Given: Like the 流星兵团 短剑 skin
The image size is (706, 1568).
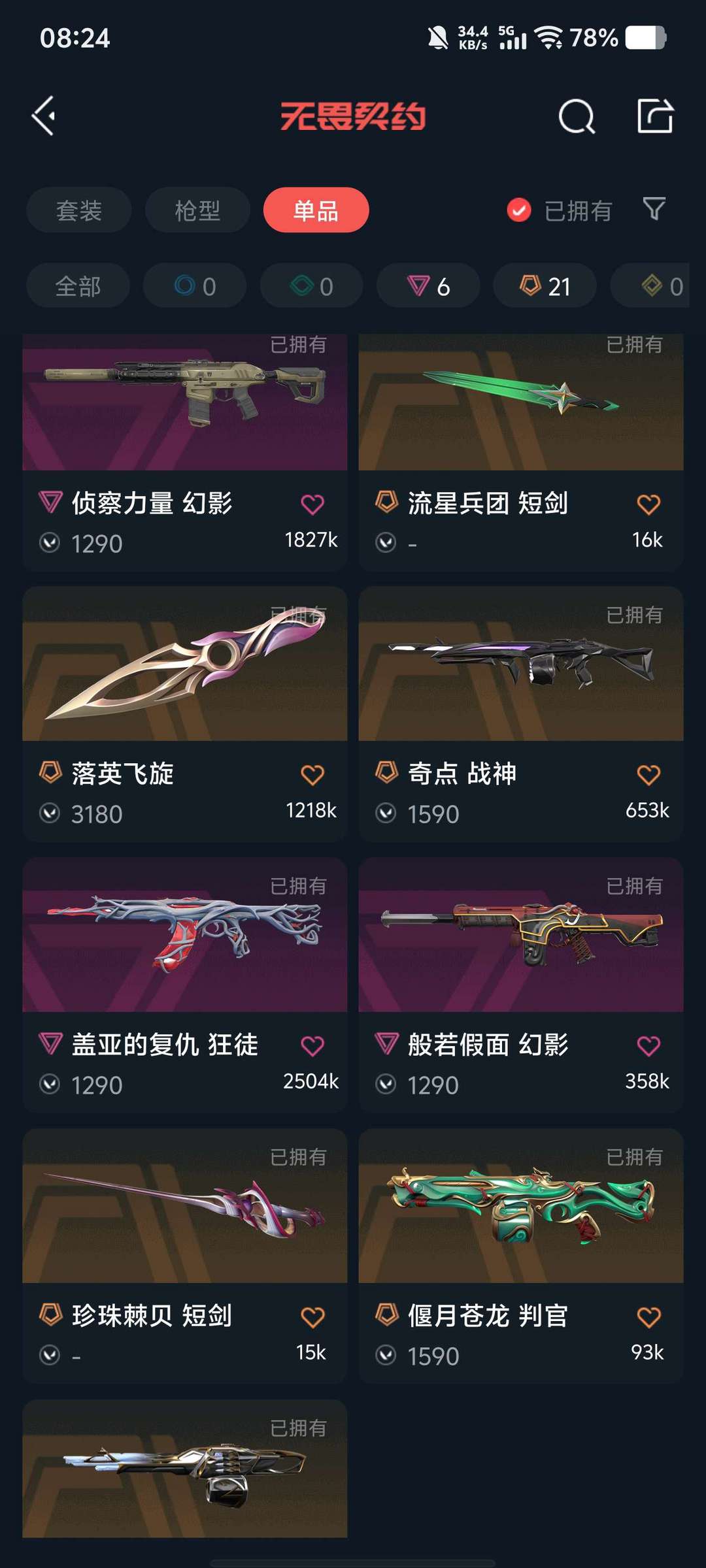Looking at the screenshot, I should [648, 504].
